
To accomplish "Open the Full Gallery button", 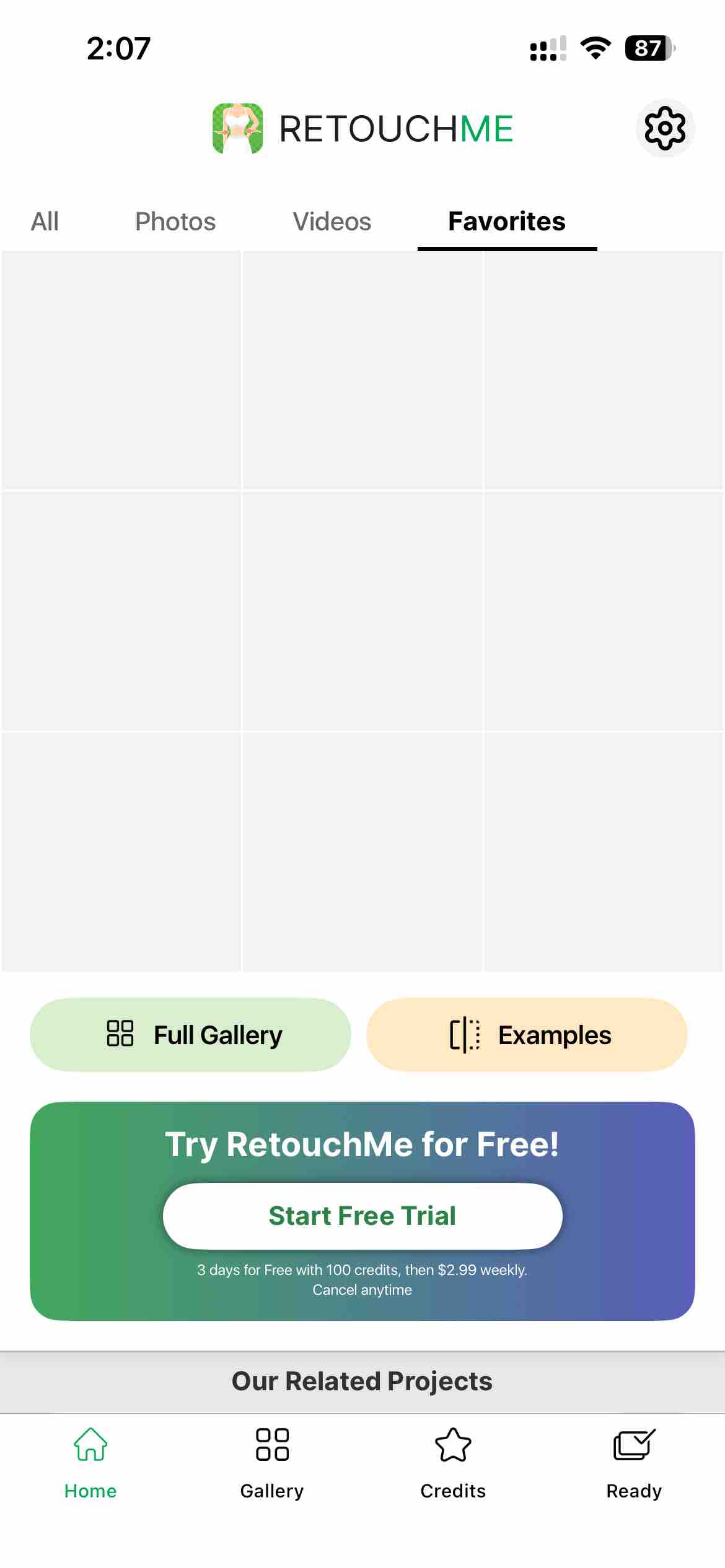I will (x=191, y=1035).
